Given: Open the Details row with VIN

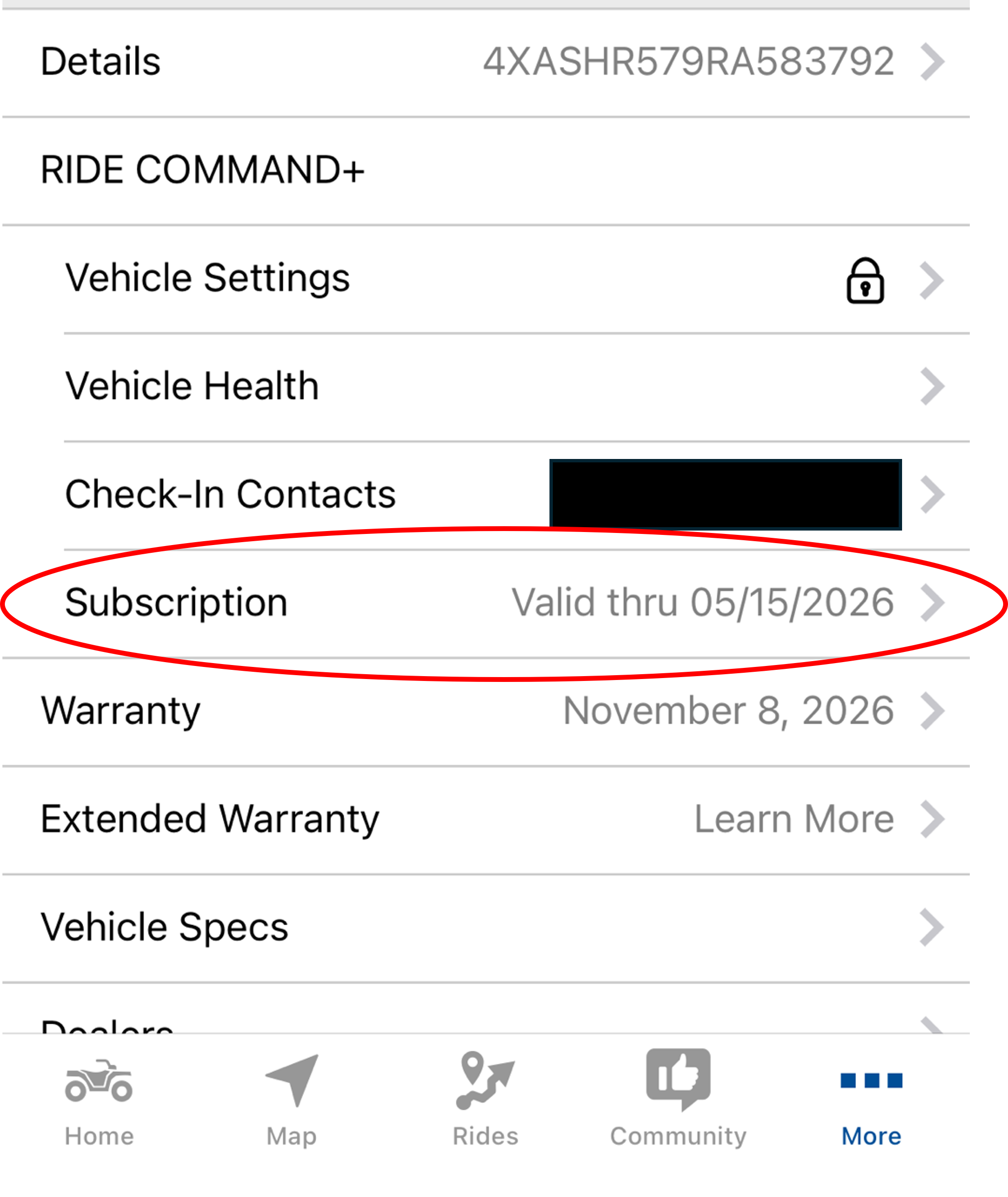Looking at the screenshot, I should click(486, 62).
